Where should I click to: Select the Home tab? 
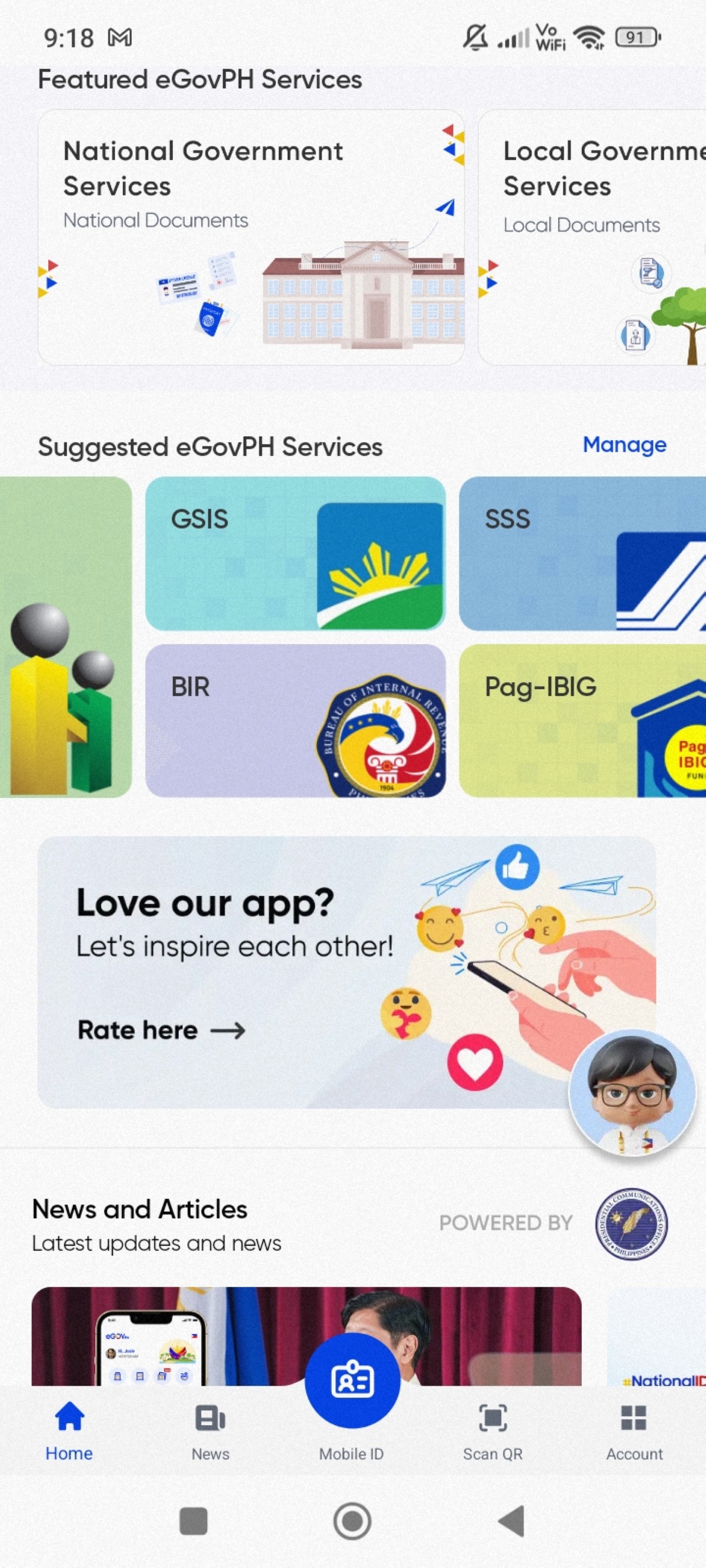(x=69, y=1432)
